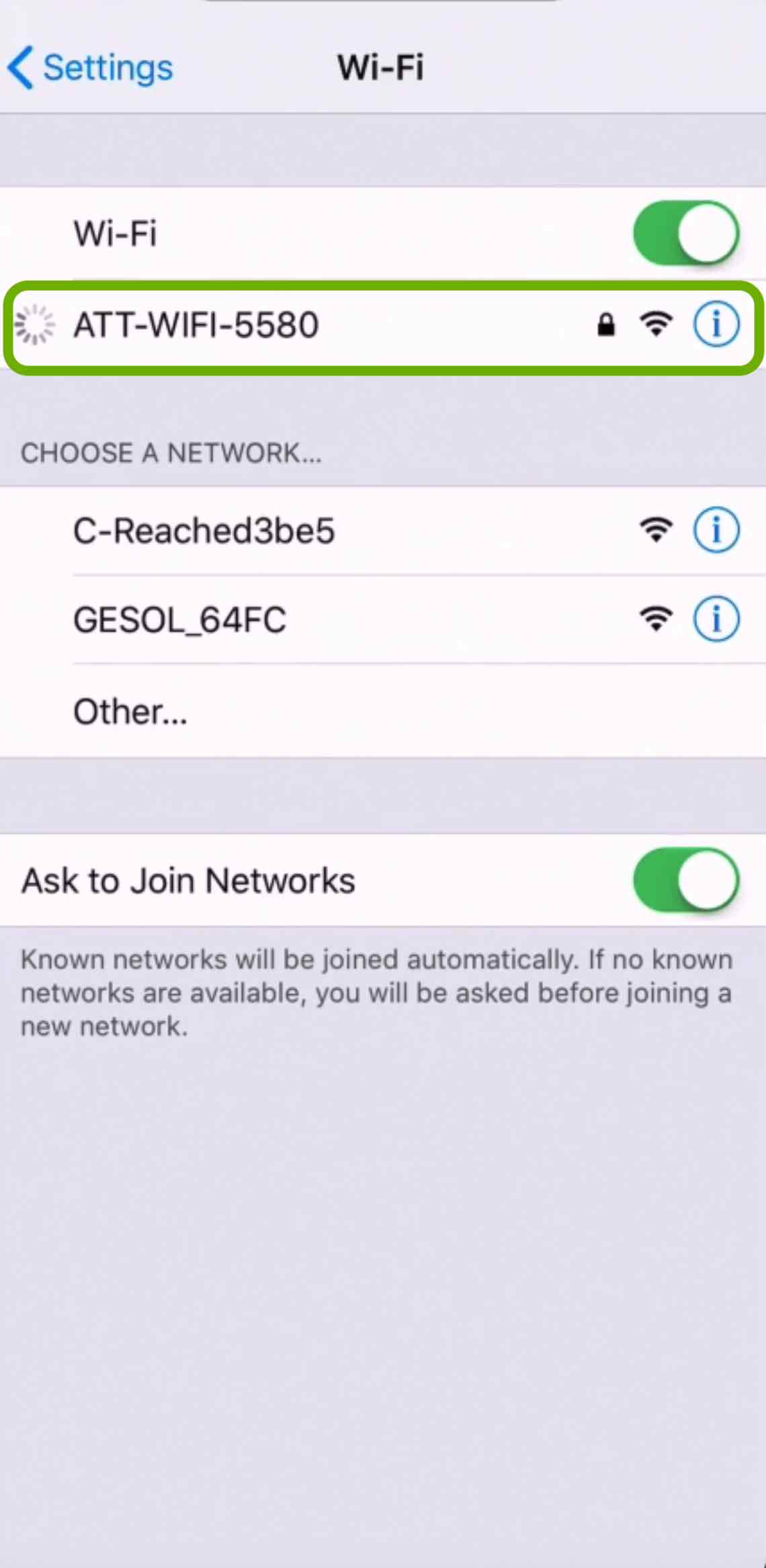Tap the info icon beside C-Reached3be5

tap(716, 529)
